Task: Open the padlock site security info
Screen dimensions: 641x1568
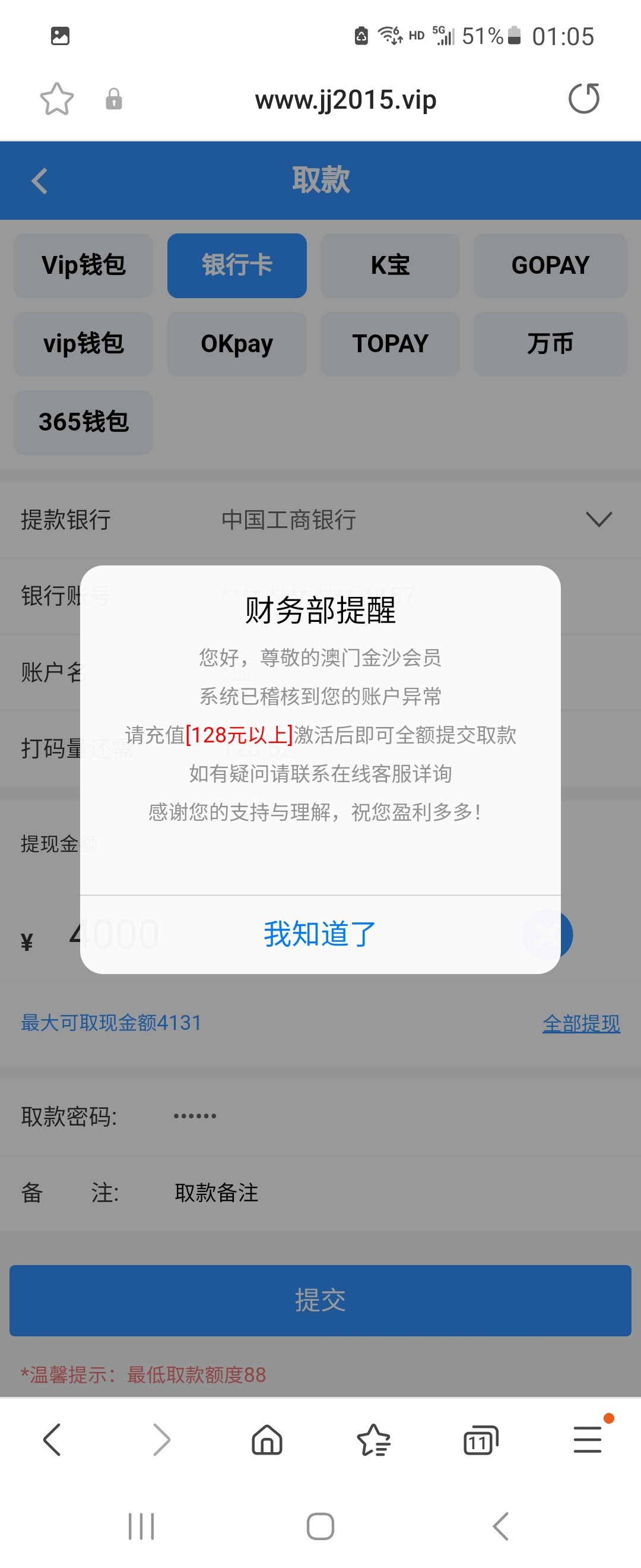Action: coord(114,100)
